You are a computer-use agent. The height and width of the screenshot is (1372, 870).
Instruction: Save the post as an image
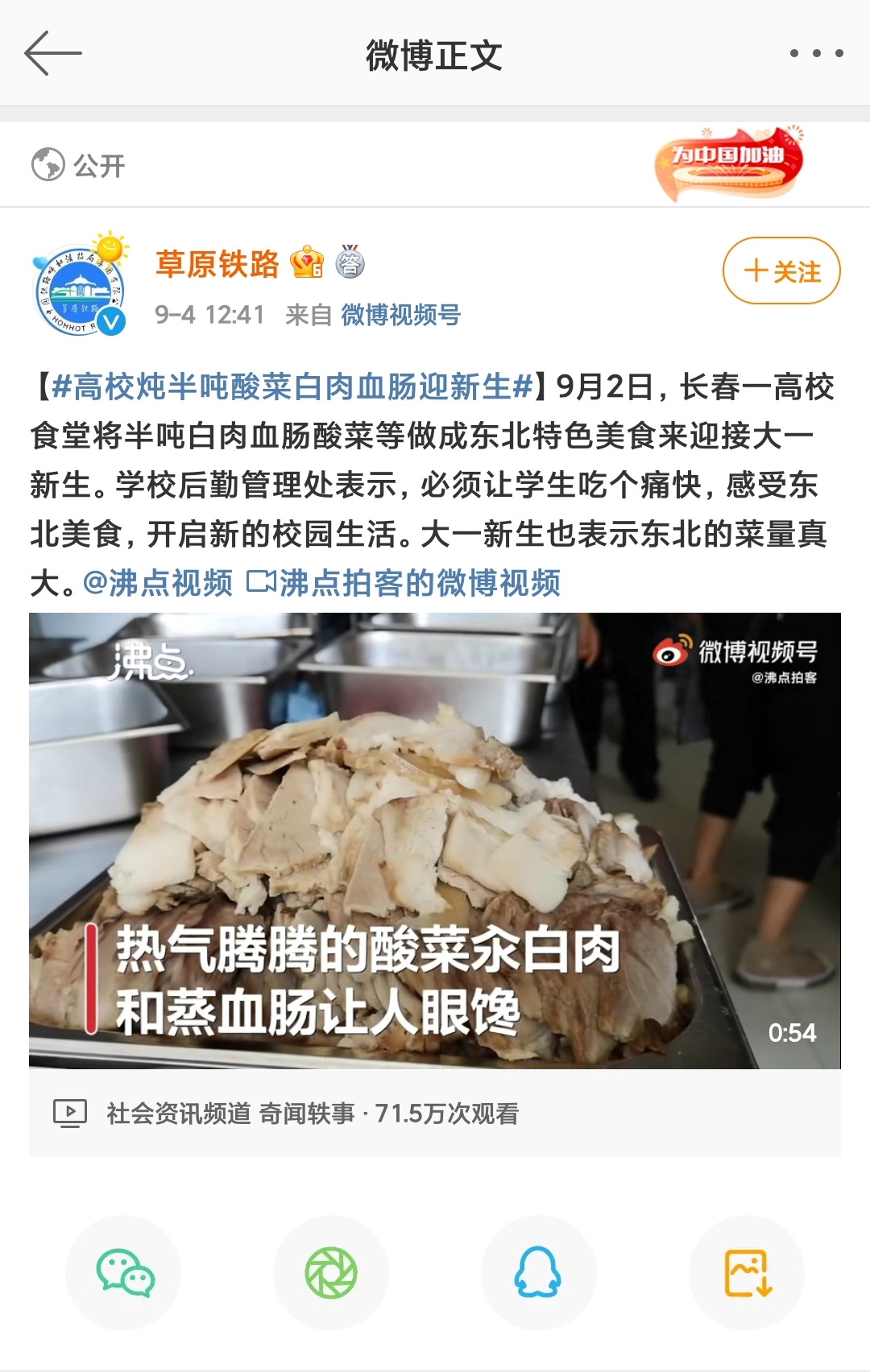(747, 1272)
